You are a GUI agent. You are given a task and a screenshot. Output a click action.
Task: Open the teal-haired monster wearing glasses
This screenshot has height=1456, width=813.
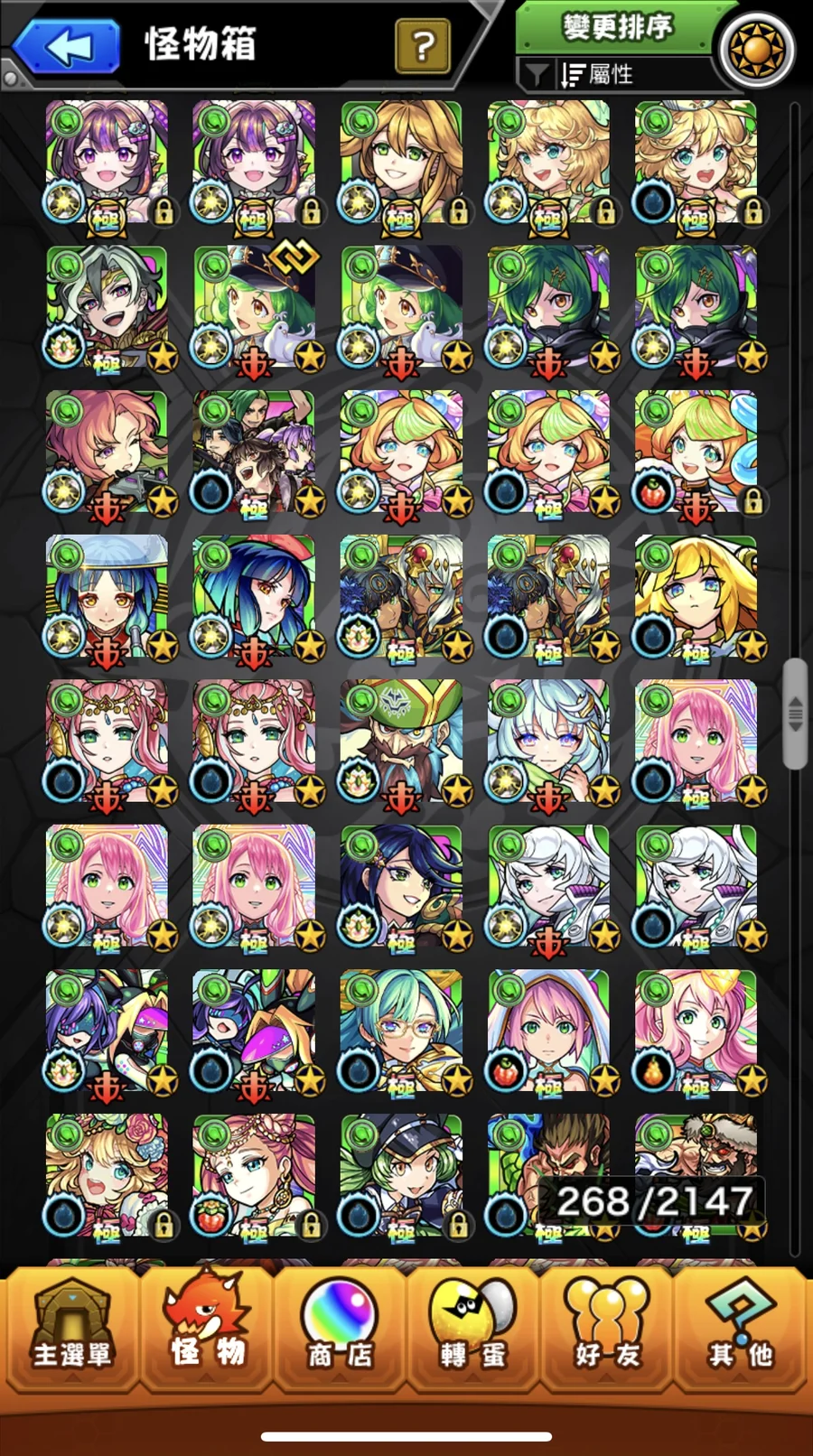401,1030
